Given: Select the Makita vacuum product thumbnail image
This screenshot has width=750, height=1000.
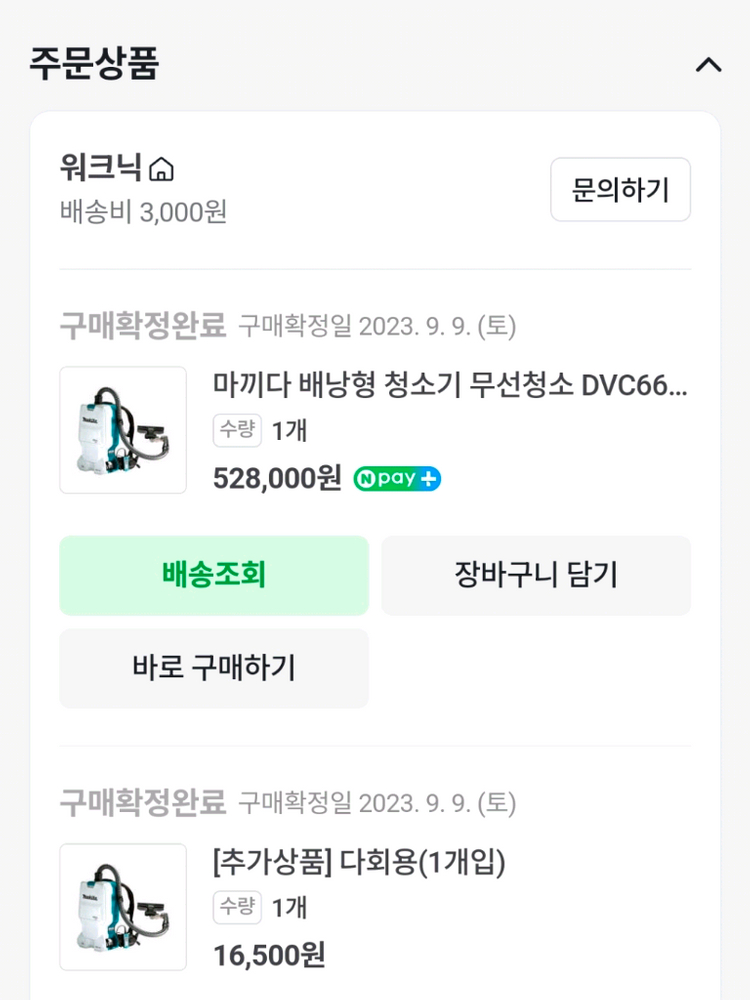Looking at the screenshot, I should [122, 430].
